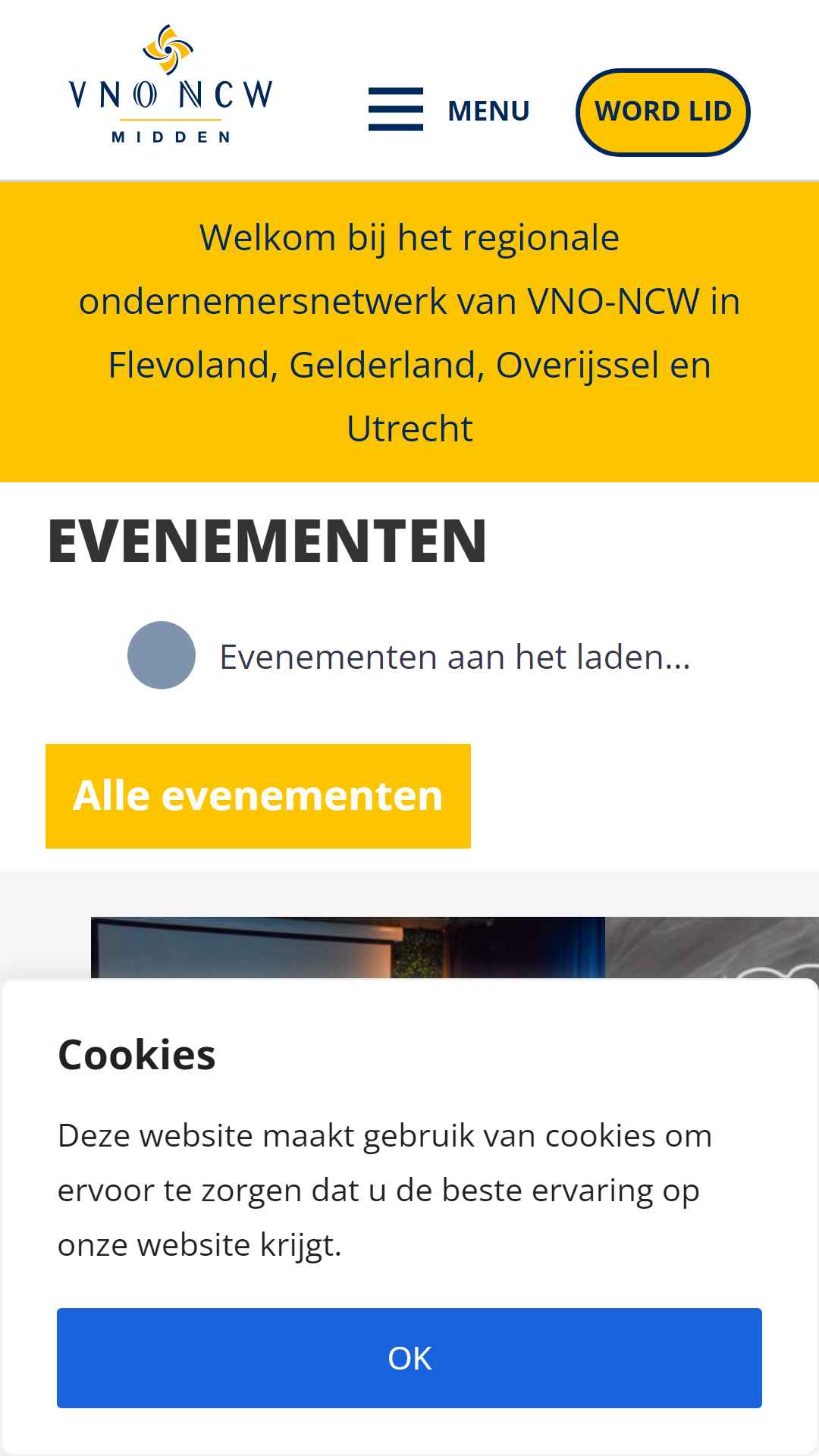Viewport: 819px width, 1456px height.
Task: Tap the WORD LID button
Action: 663,112
